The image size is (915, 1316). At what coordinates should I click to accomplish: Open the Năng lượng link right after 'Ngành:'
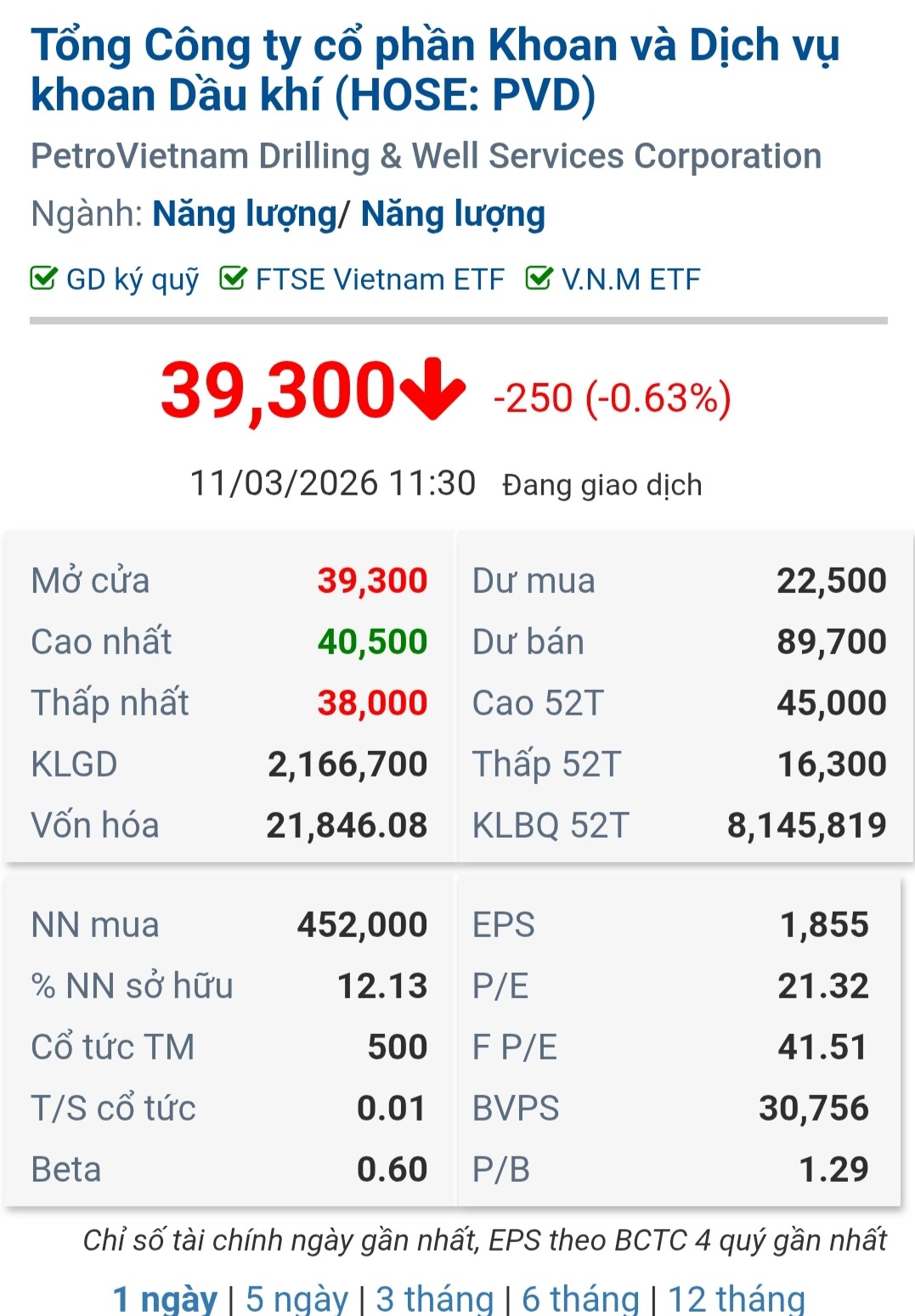245,214
